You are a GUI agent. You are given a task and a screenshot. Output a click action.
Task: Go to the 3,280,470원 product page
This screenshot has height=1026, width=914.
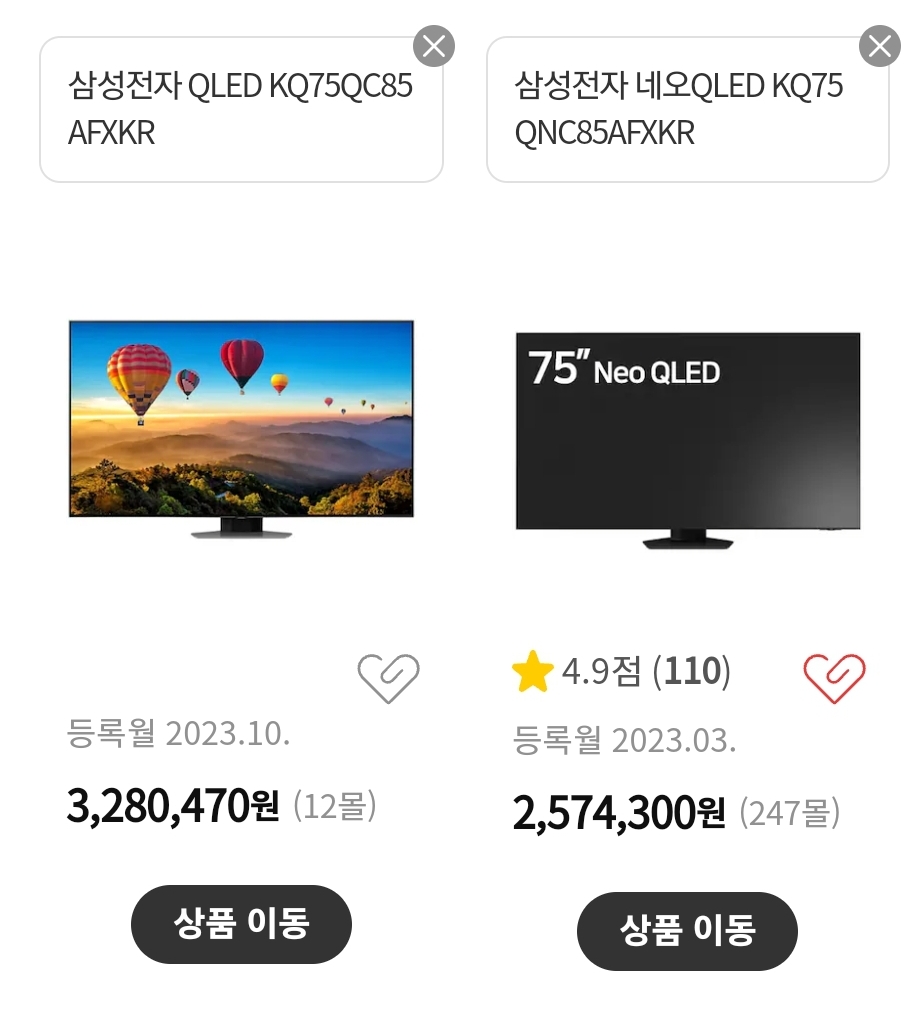[x=241, y=924]
